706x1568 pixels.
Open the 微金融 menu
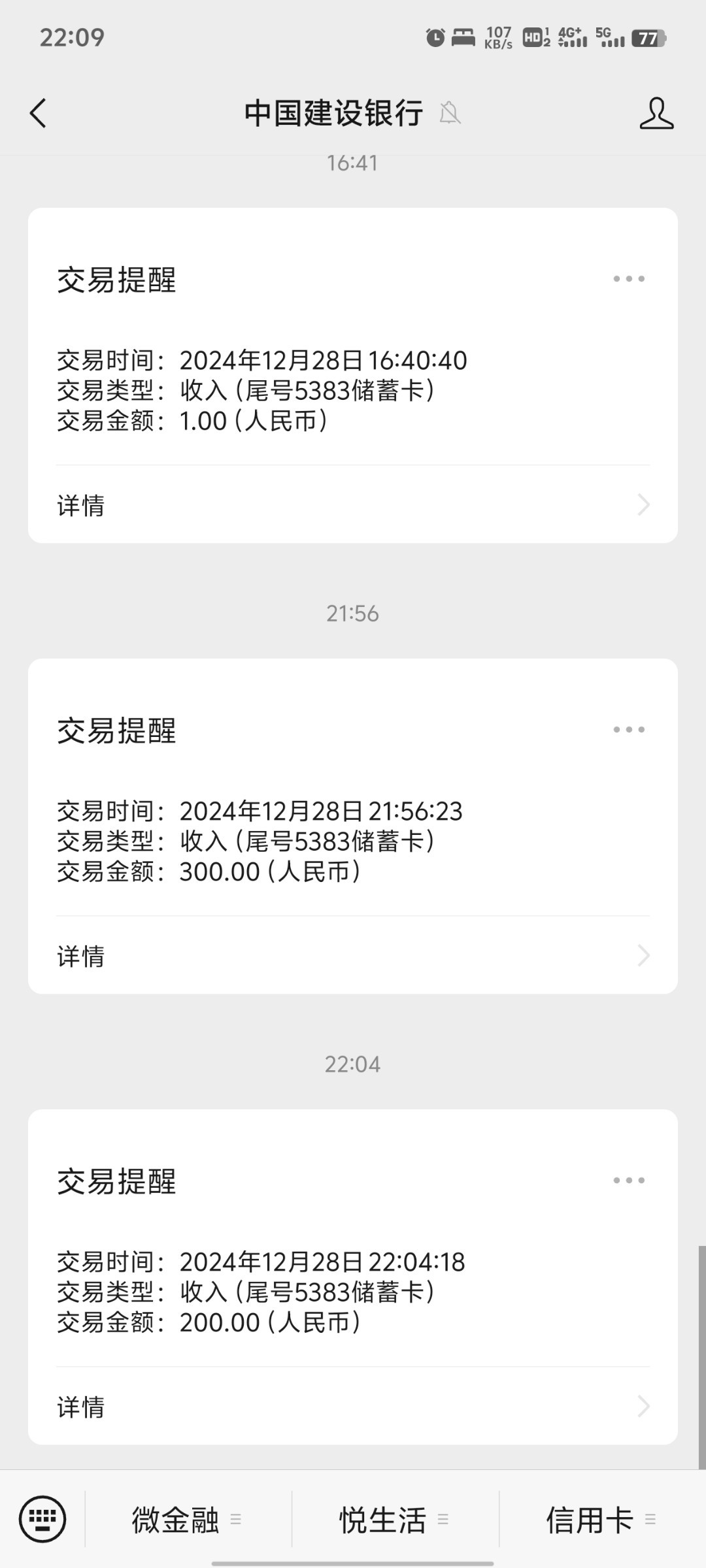187,1520
